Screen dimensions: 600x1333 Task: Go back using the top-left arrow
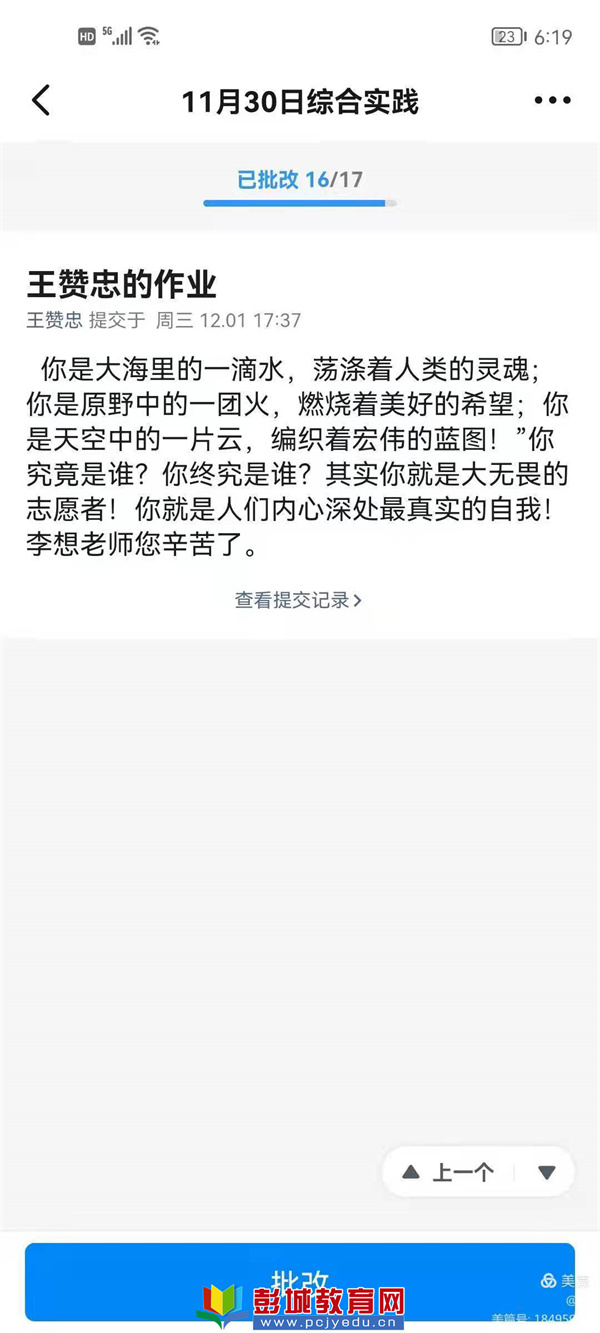[x=40, y=100]
